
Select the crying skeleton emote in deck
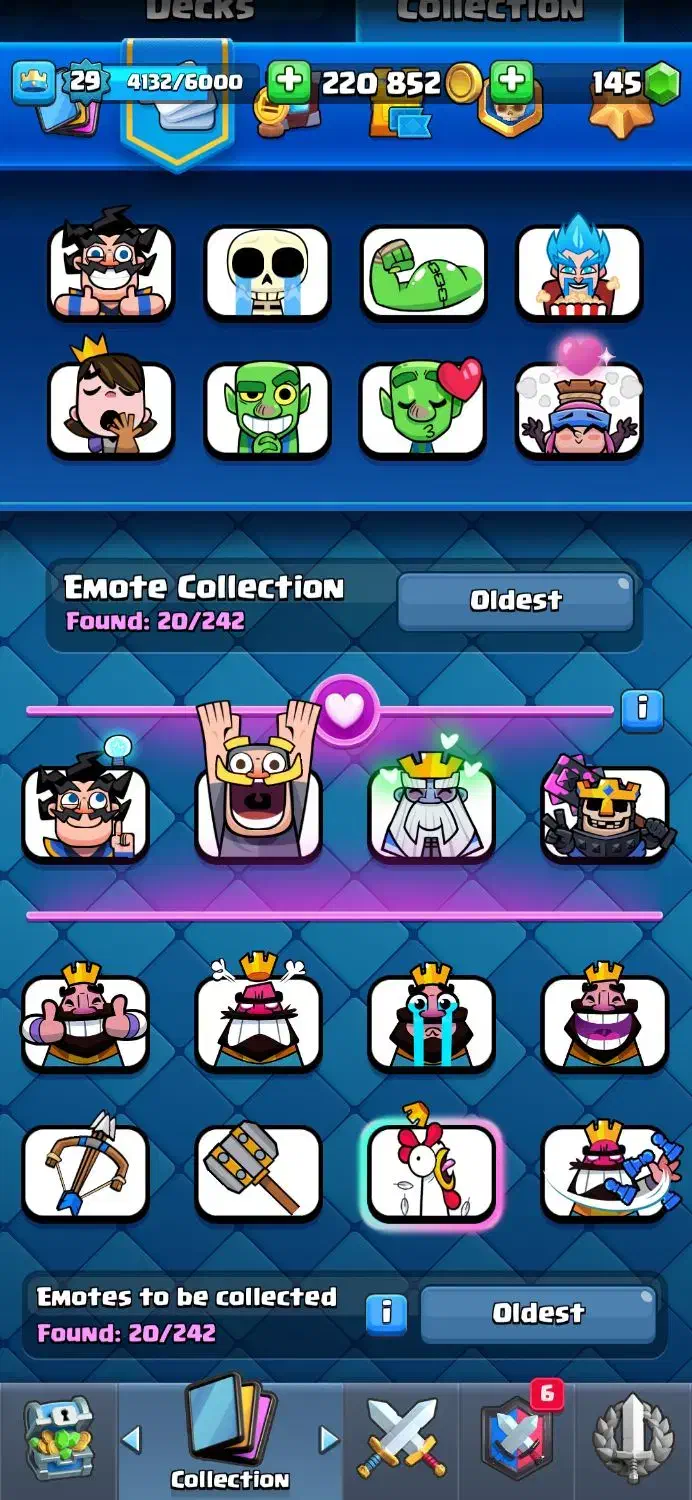point(267,272)
